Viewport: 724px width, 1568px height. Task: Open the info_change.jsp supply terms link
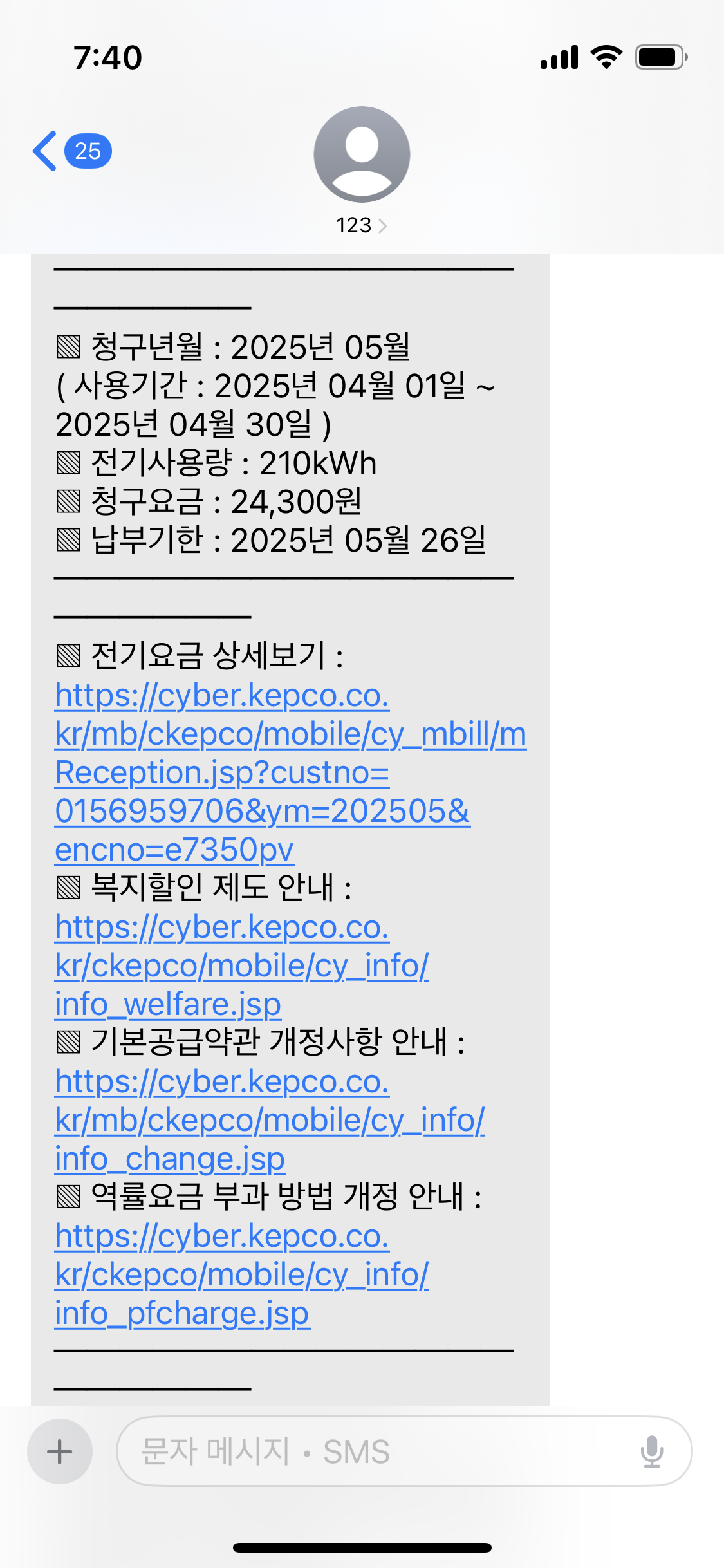268,1120
